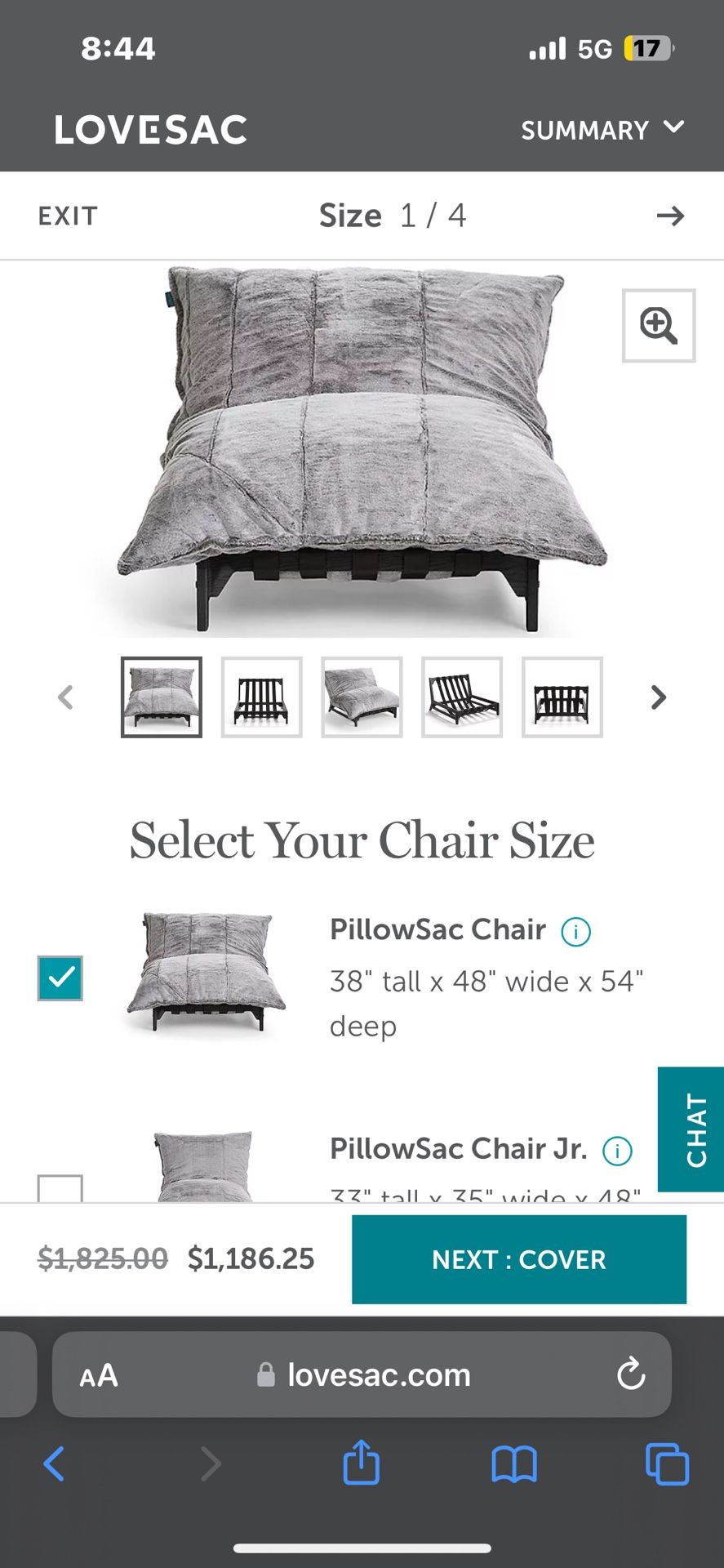Image resolution: width=724 pixels, height=1568 pixels.
Task: Open the Safari tabs overview icon
Action: [x=666, y=1463]
